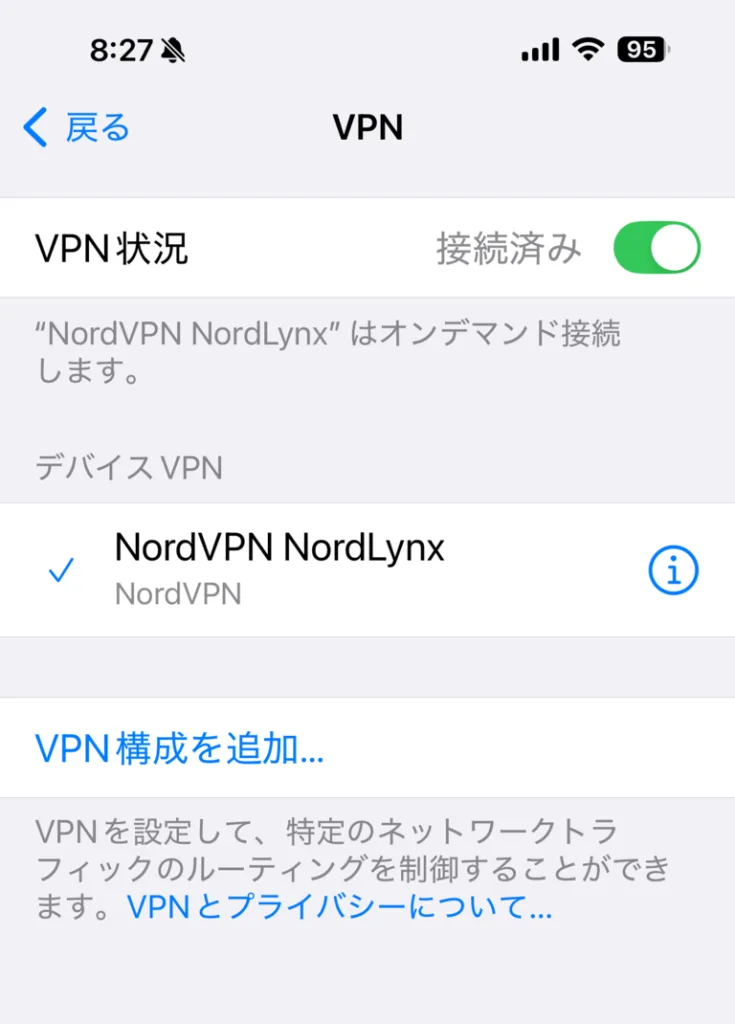The width and height of the screenshot is (735, 1024).
Task: Tap the Wi-Fi icon in status bar
Action: [588, 49]
